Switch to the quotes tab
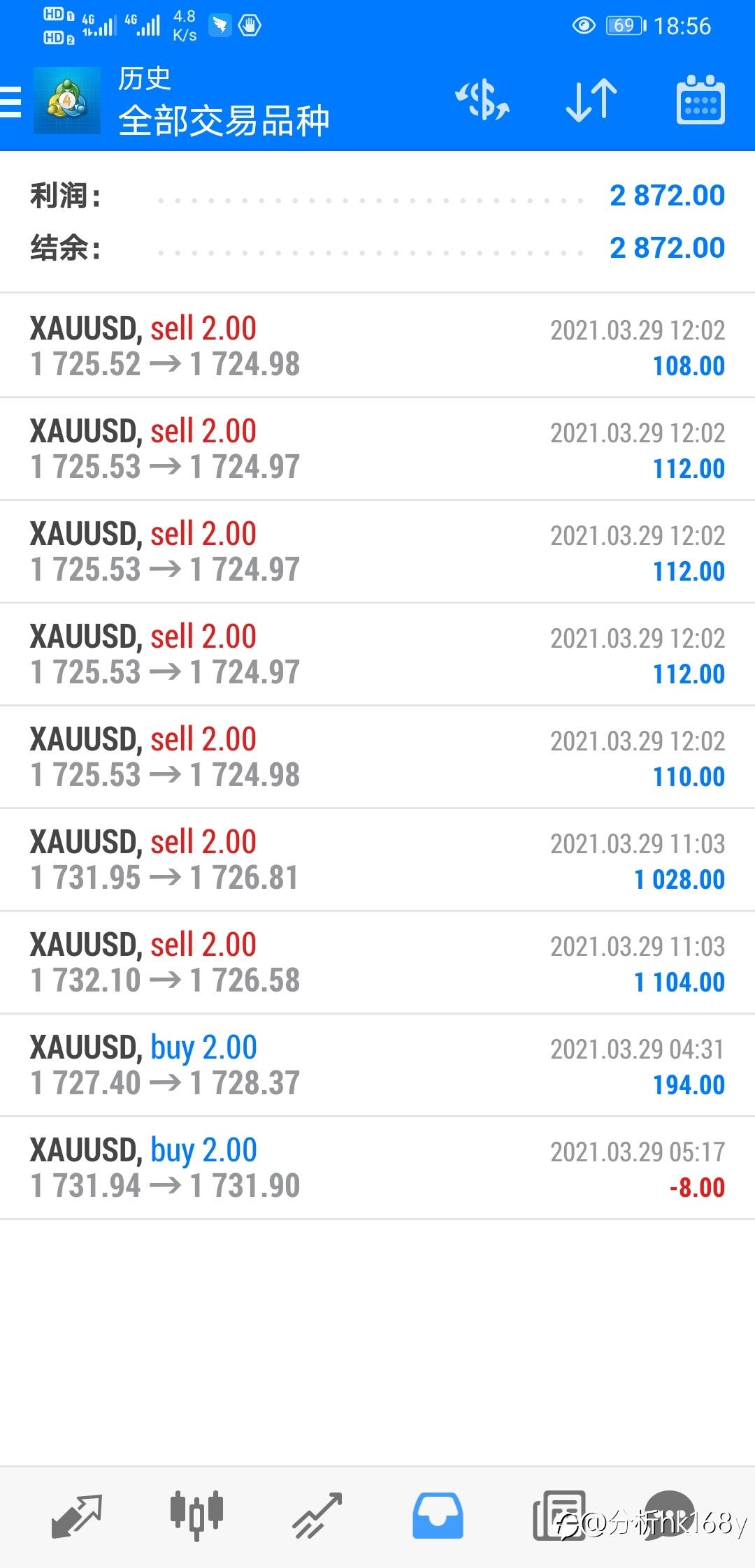755x1568 pixels. (x=76, y=1516)
